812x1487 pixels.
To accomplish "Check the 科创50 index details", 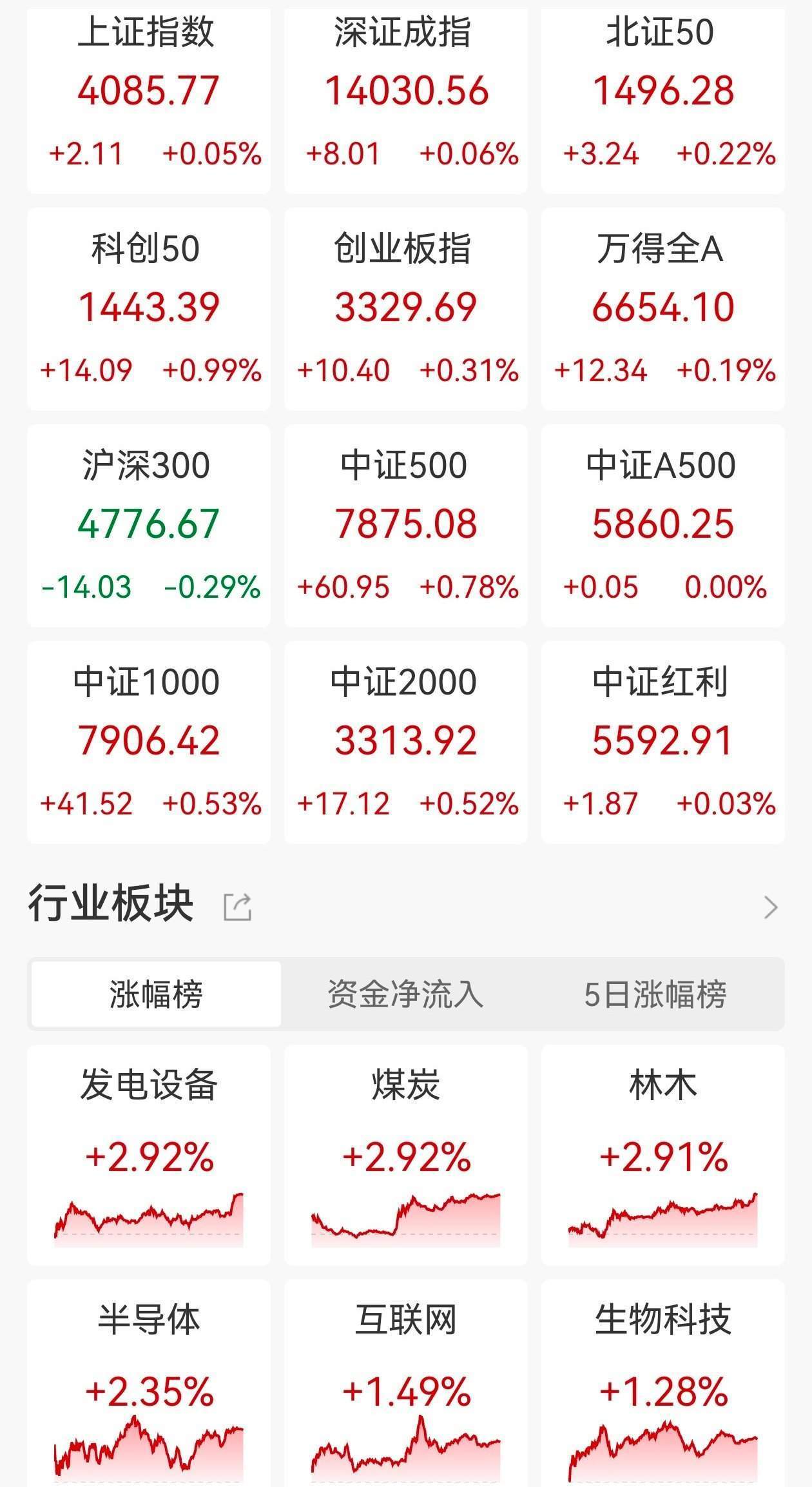I will (148, 310).
